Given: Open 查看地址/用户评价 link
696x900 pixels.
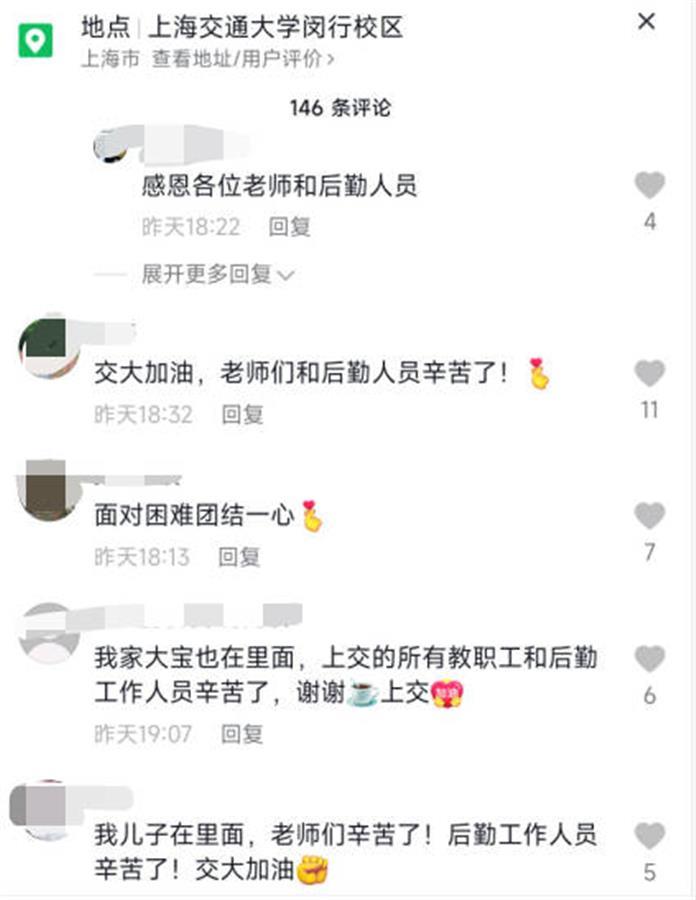Looking at the screenshot, I should click(243, 59).
